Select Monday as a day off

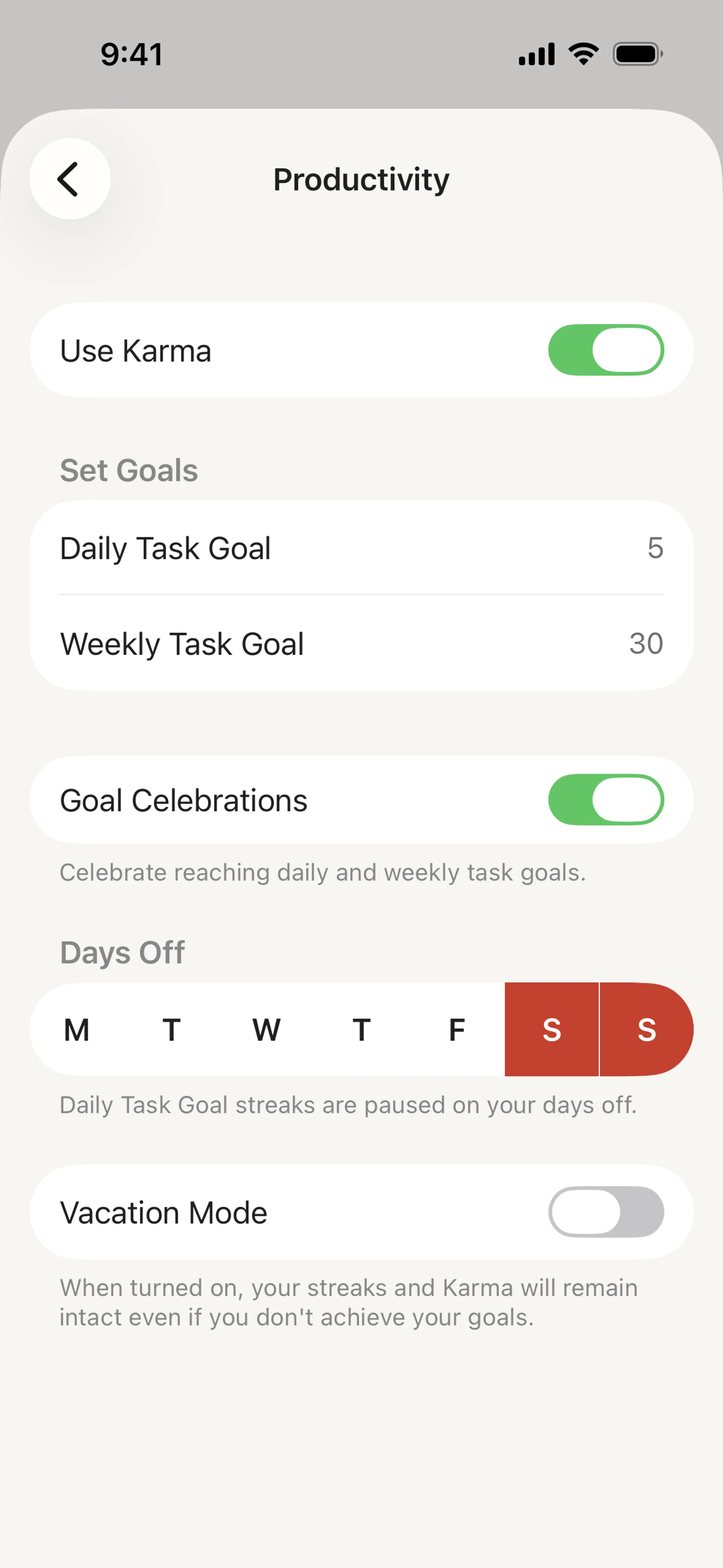[x=77, y=1030]
